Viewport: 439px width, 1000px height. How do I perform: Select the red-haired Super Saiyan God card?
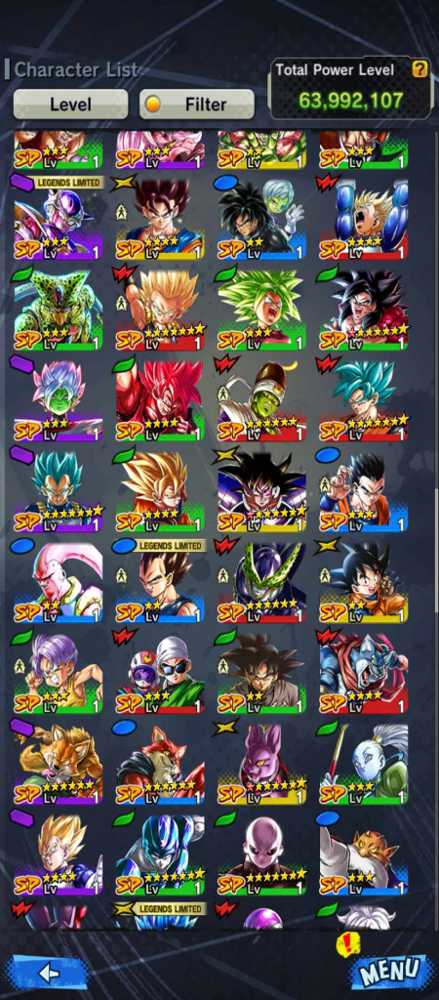tap(160, 401)
